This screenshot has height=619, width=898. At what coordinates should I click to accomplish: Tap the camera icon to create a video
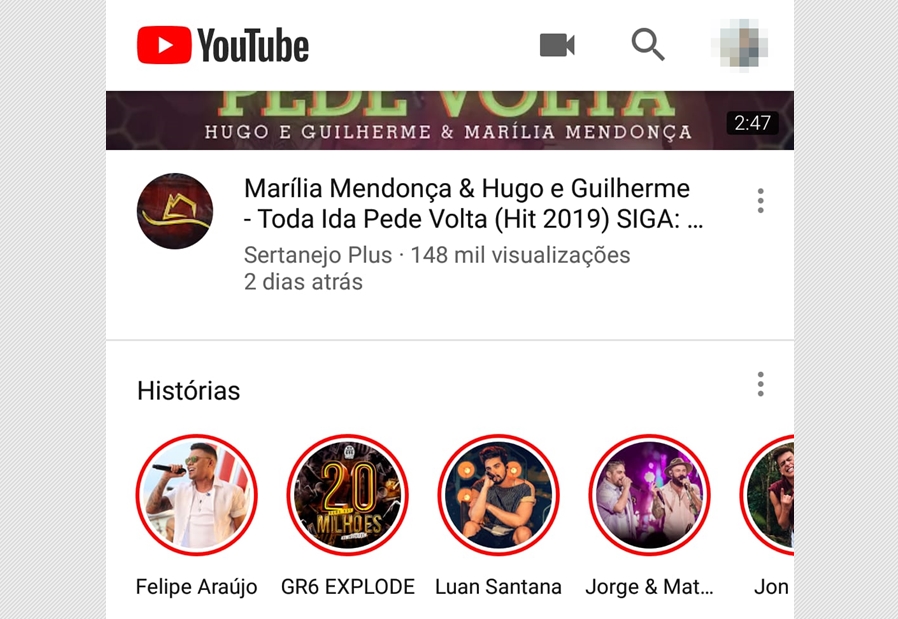pyautogui.click(x=557, y=45)
